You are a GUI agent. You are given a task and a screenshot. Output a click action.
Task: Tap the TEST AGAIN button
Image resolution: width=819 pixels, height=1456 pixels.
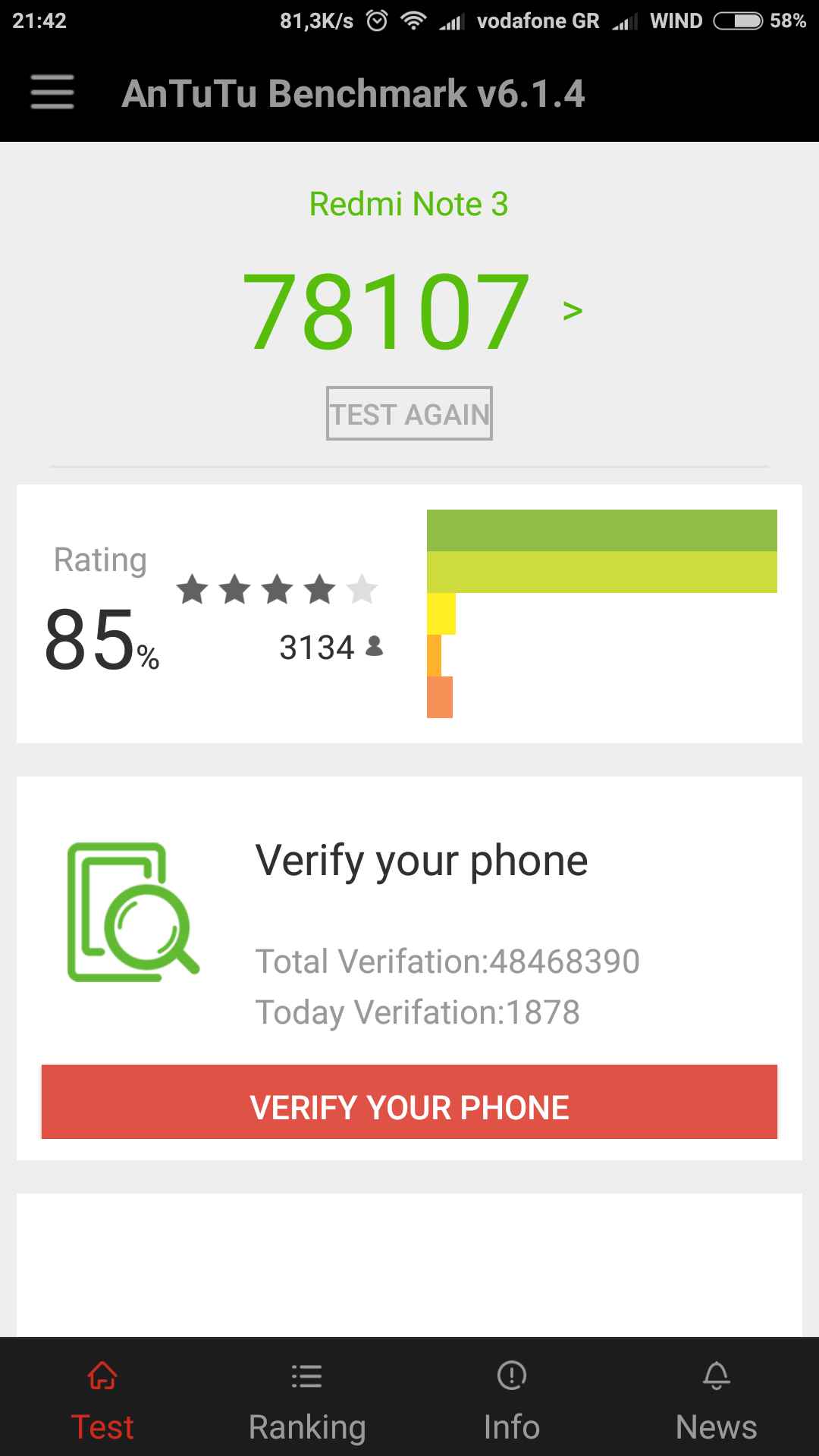point(409,414)
